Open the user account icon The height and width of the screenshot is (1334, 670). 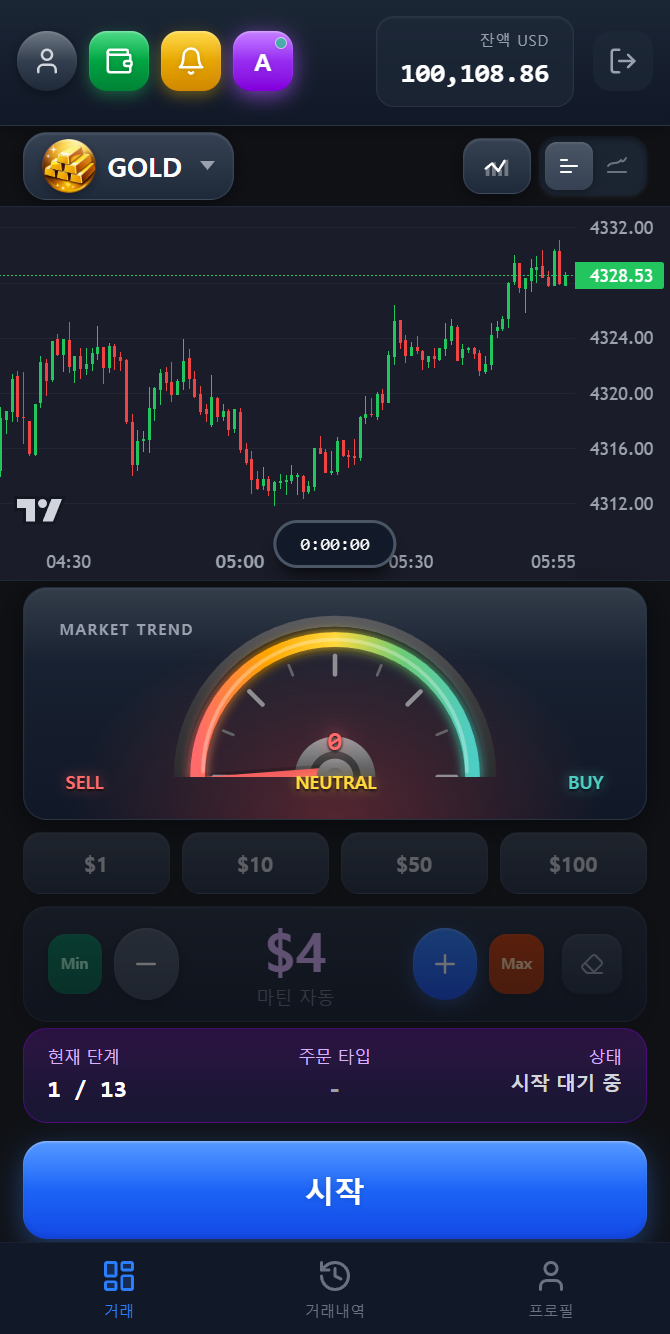pos(47,61)
